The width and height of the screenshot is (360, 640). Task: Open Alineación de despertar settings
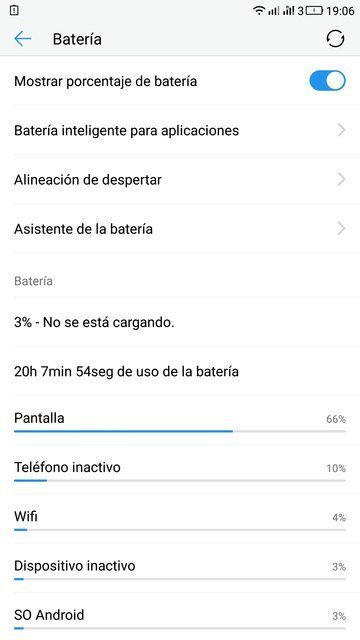(x=180, y=180)
